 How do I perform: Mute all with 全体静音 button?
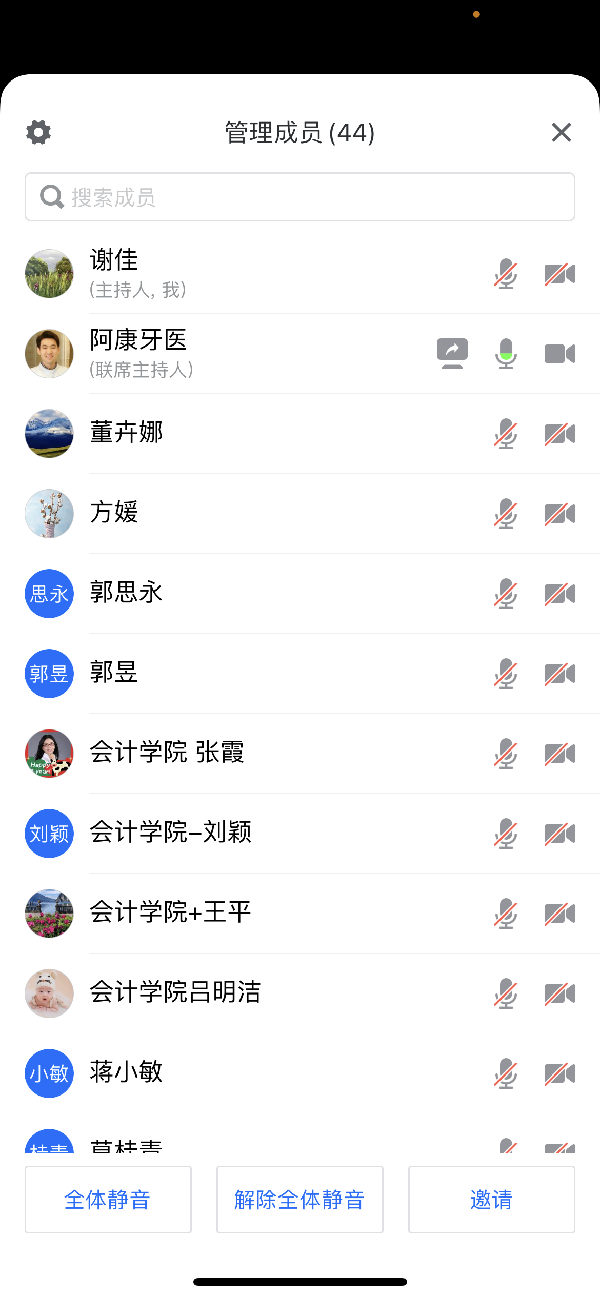[x=108, y=1199]
